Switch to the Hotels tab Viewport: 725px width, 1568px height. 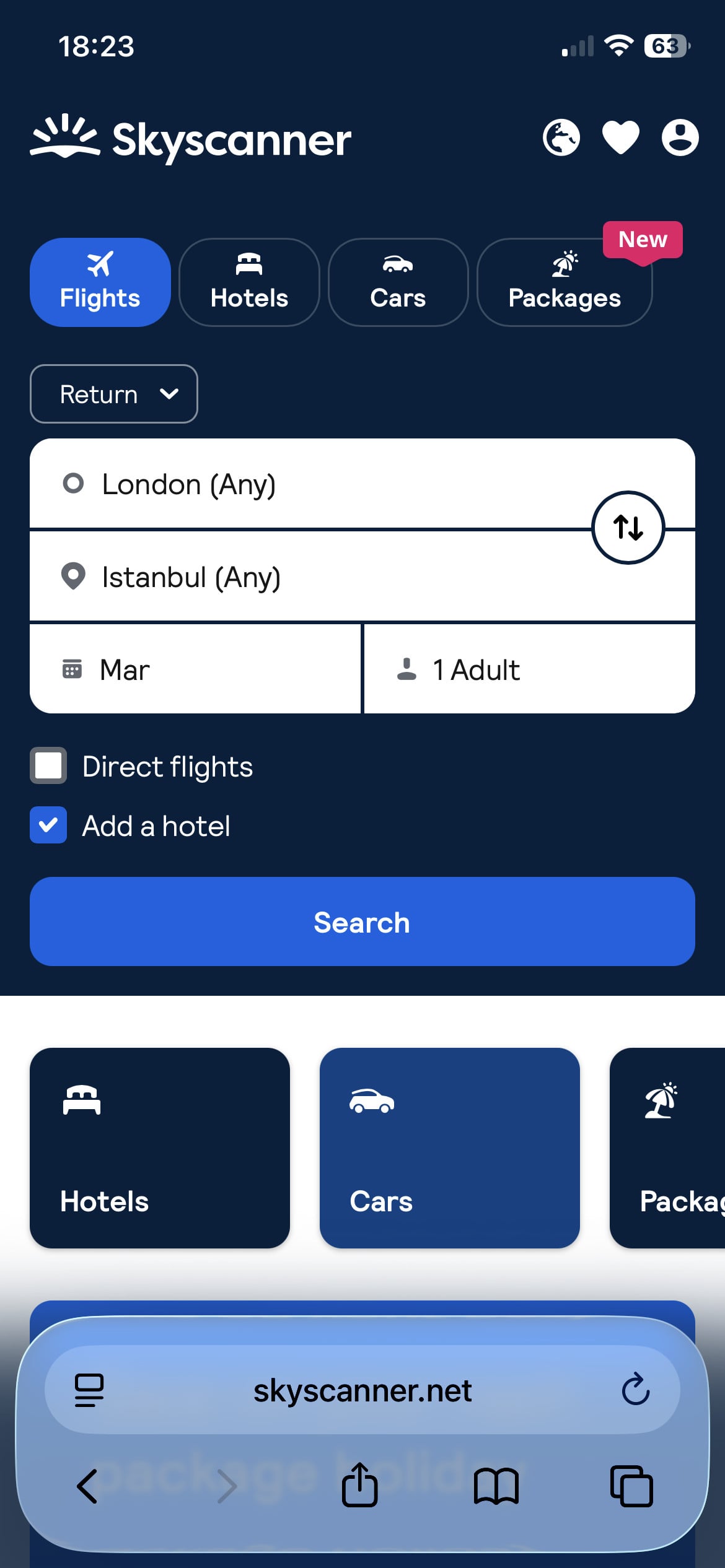tap(249, 282)
